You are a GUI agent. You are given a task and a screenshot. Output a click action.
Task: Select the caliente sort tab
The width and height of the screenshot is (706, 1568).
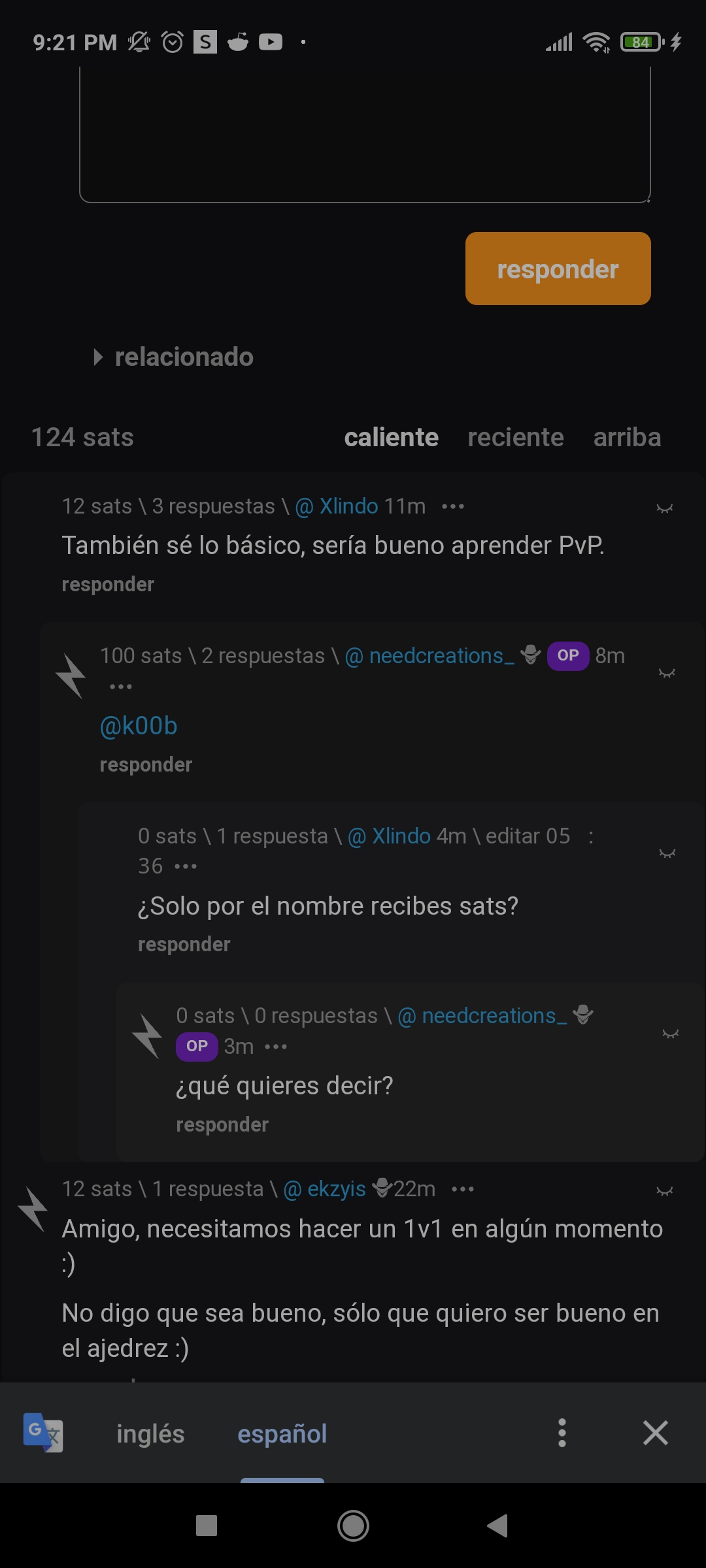coord(391,438)
